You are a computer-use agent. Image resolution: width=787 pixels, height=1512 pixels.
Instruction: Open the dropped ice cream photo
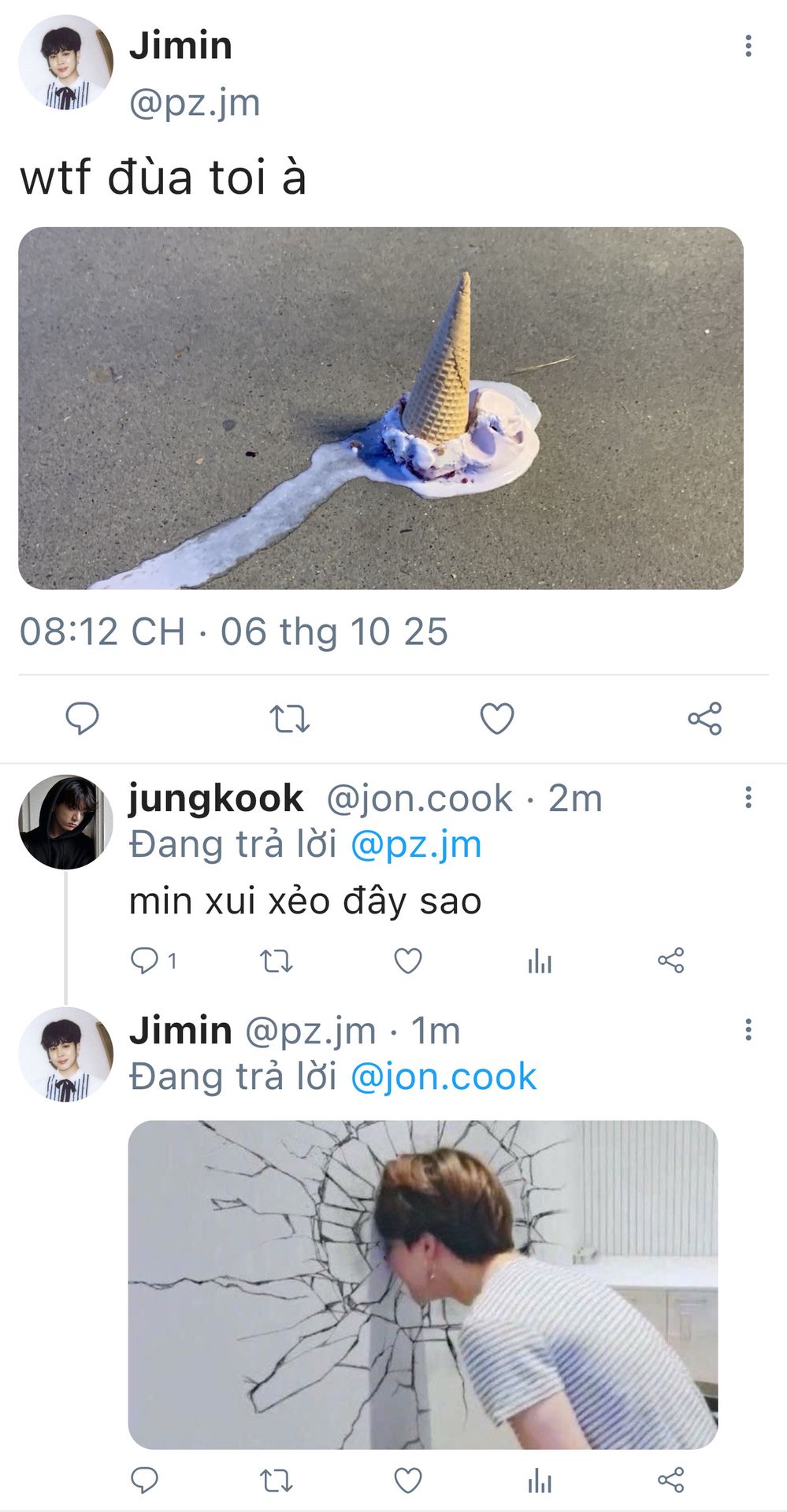click(x=381, y=408)
